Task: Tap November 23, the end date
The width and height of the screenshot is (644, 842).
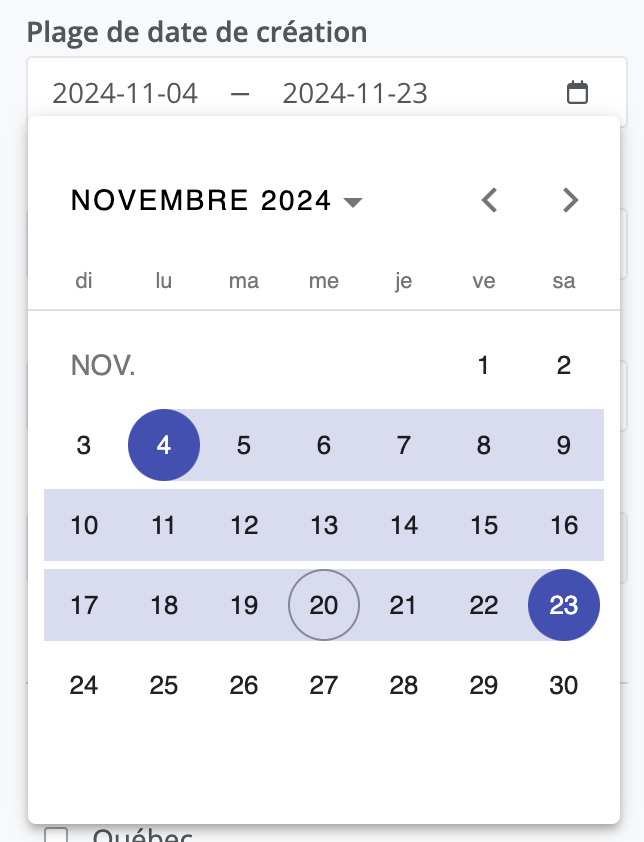Action: 564,605
